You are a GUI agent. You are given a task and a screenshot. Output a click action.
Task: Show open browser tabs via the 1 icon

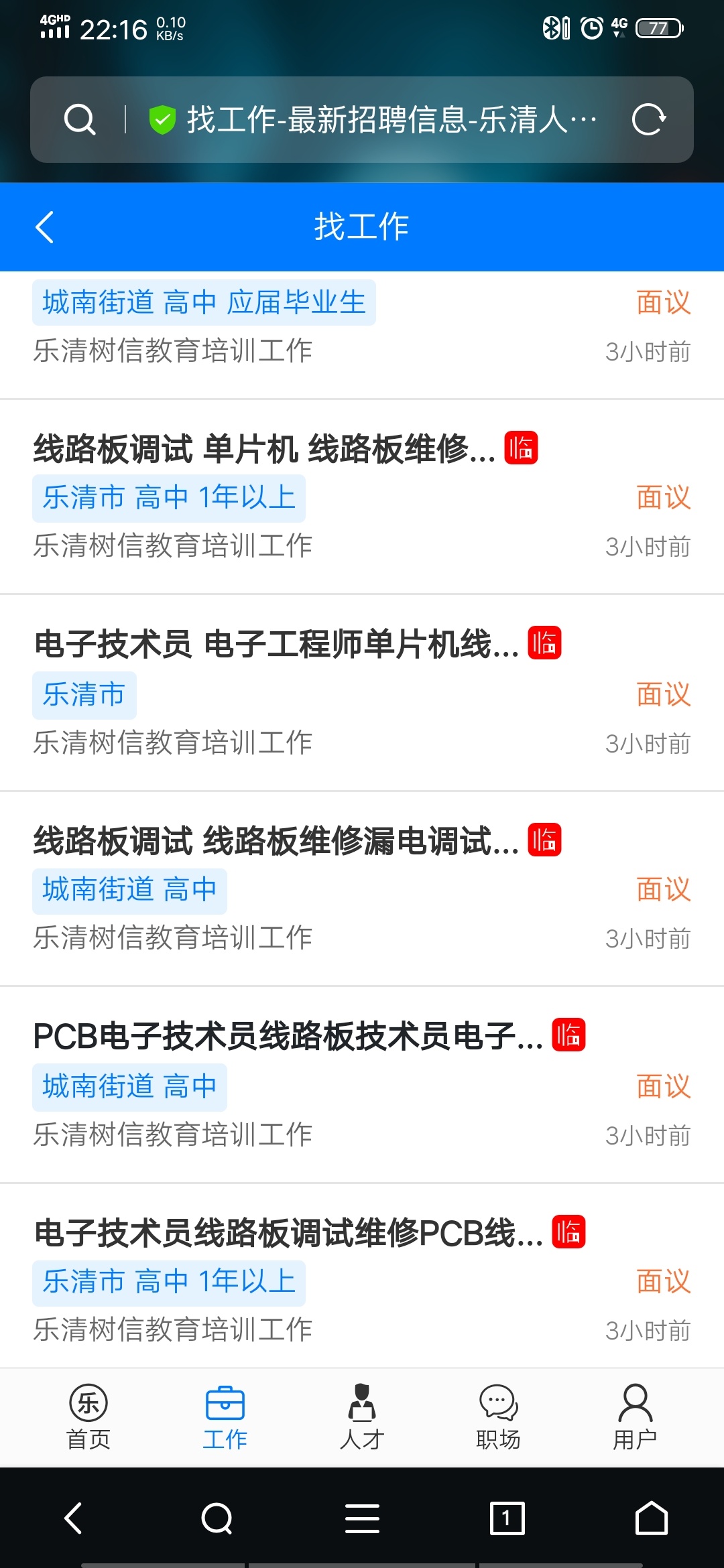pos(507,1518)
